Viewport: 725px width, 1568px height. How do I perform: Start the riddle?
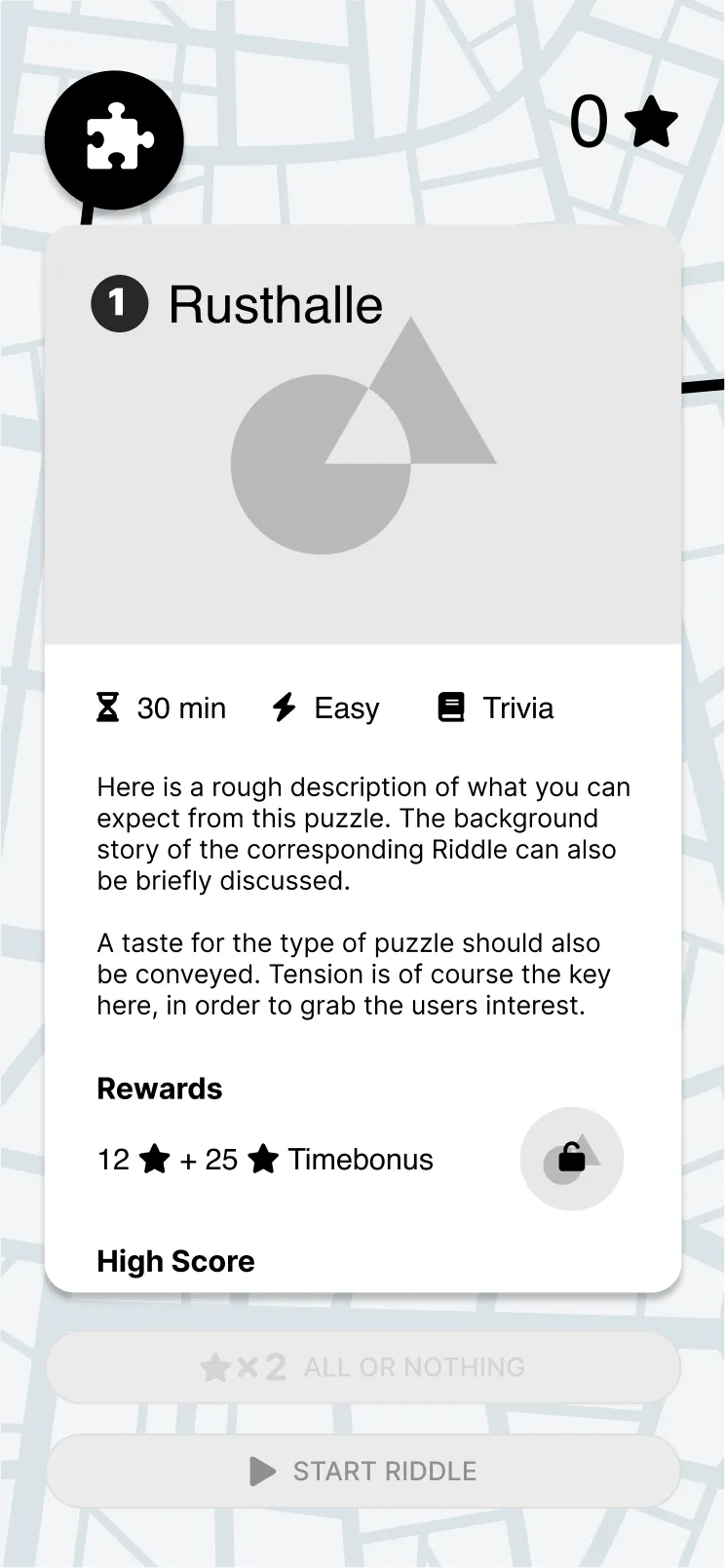coord(362,1471)
